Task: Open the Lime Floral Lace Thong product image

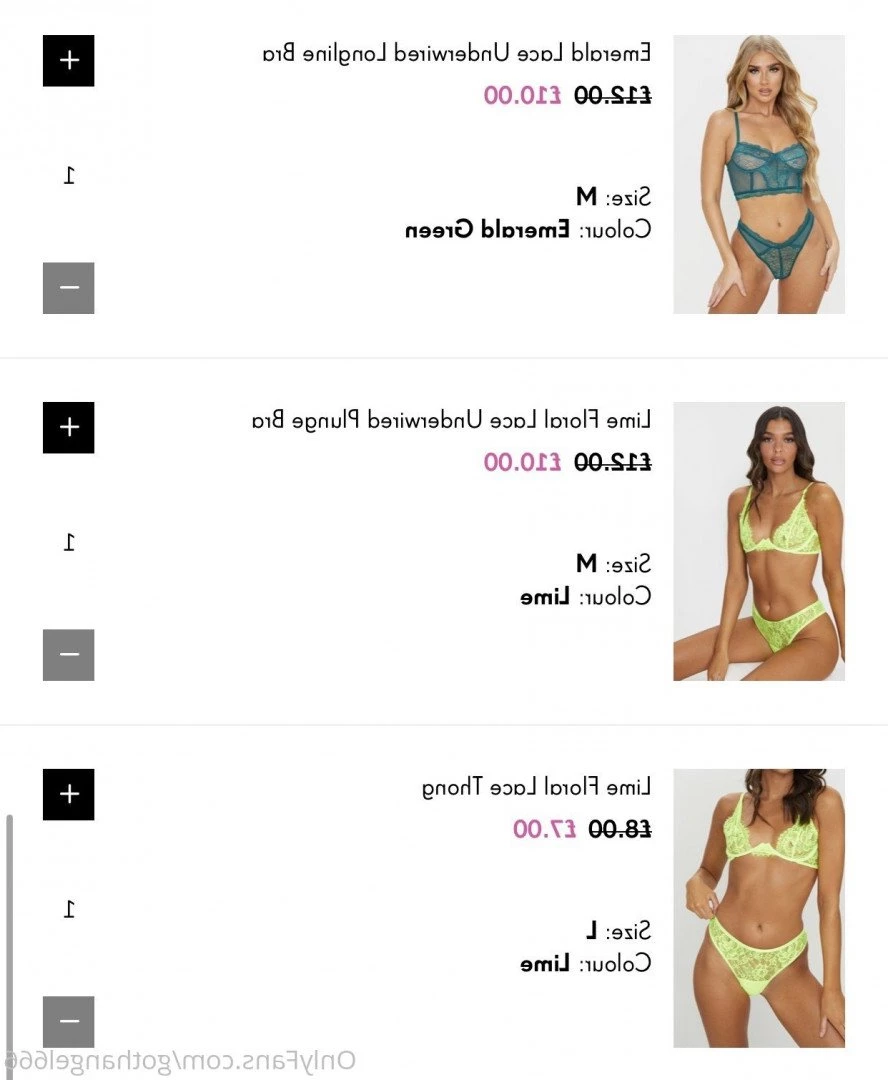Action: (758, 908)
